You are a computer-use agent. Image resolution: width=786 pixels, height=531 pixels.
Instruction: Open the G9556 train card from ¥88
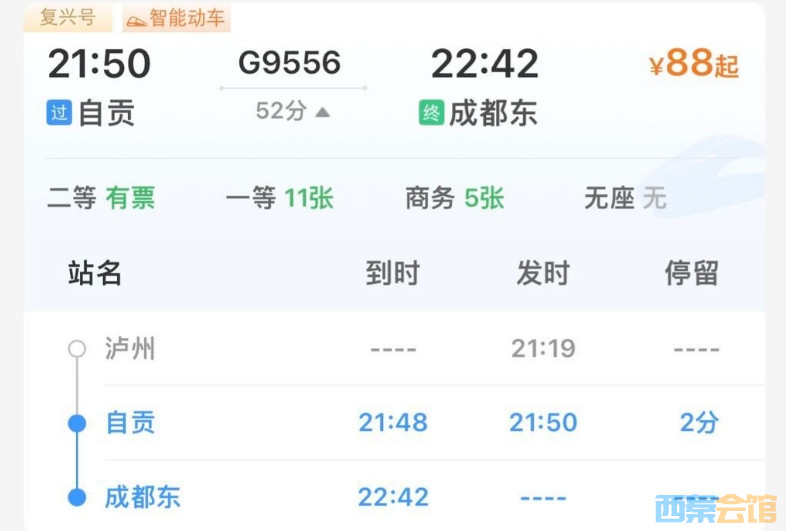(x=693, y=65)
